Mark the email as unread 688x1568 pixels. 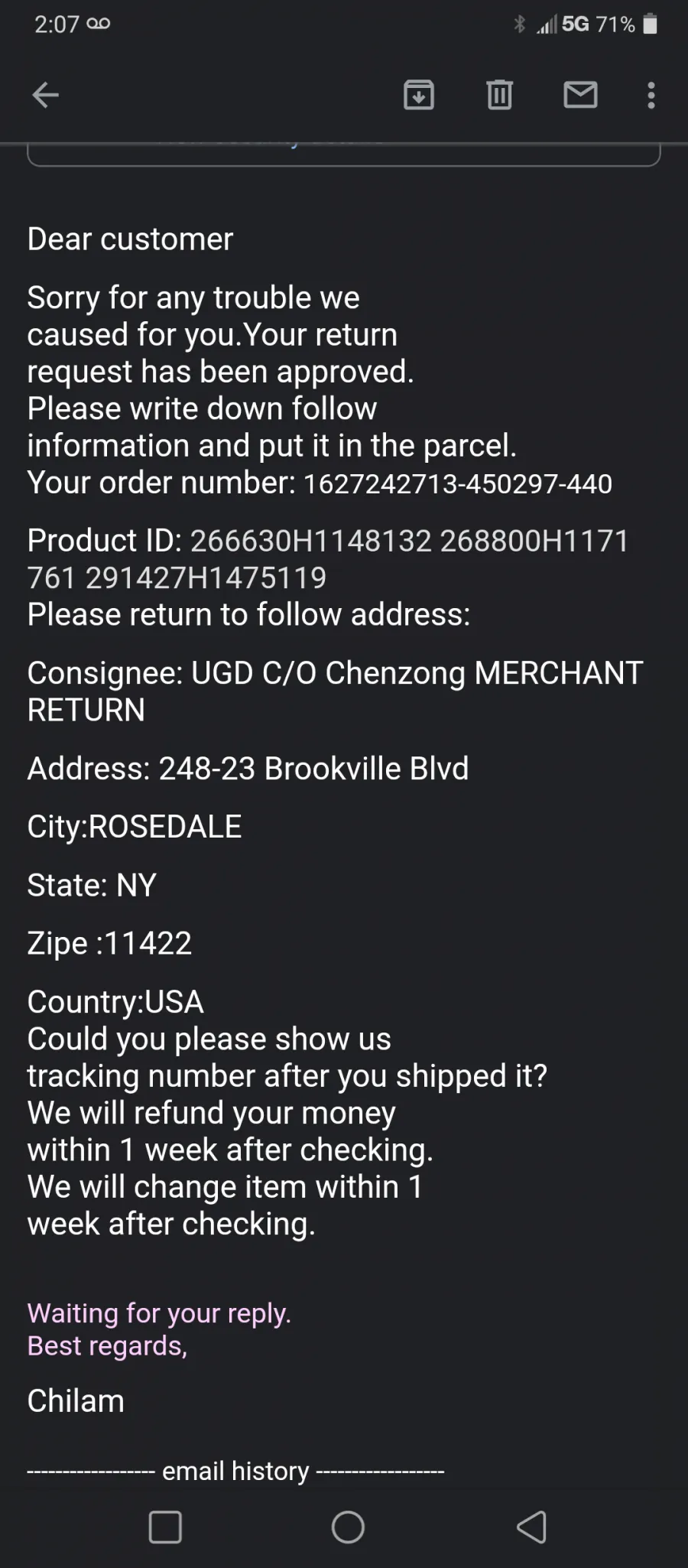(x=580, y=96)
